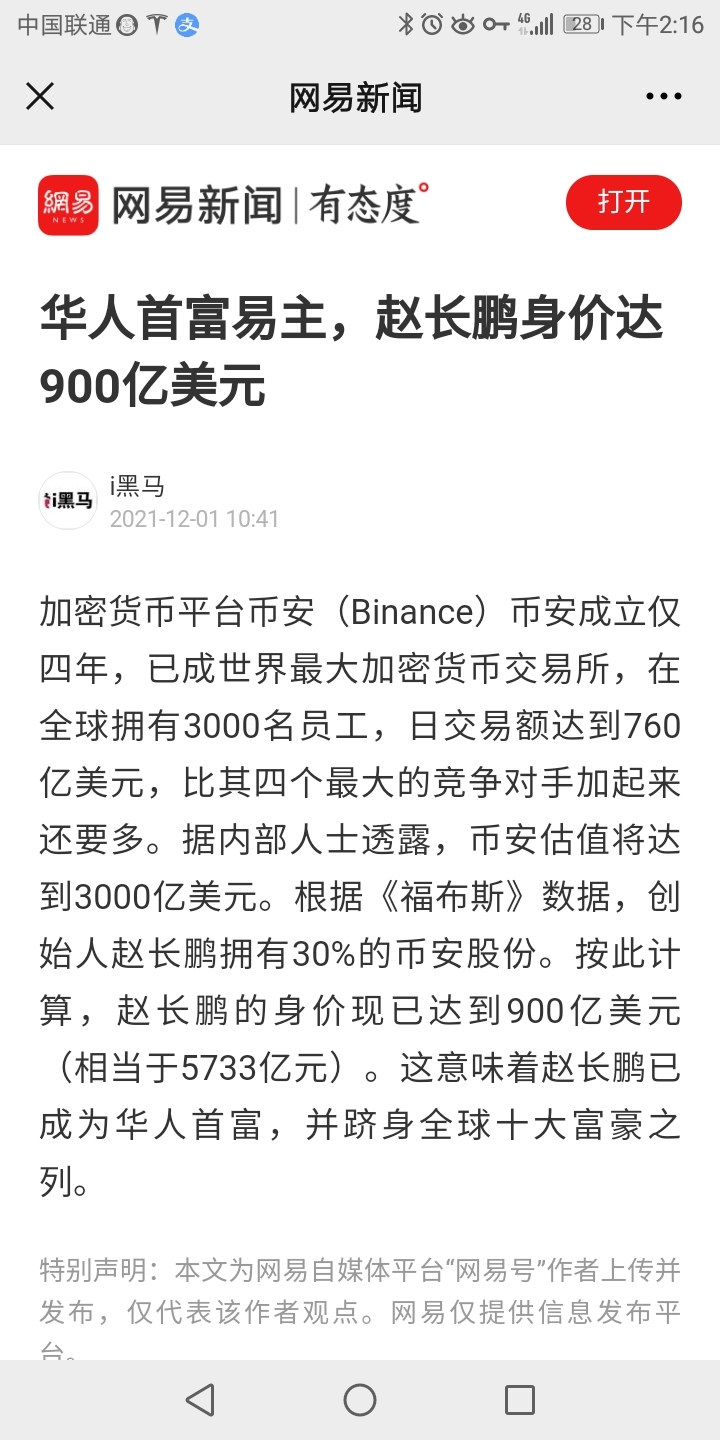Open the three-dot overflow menu
The image size is (720, 1440).
coord(663,97)
